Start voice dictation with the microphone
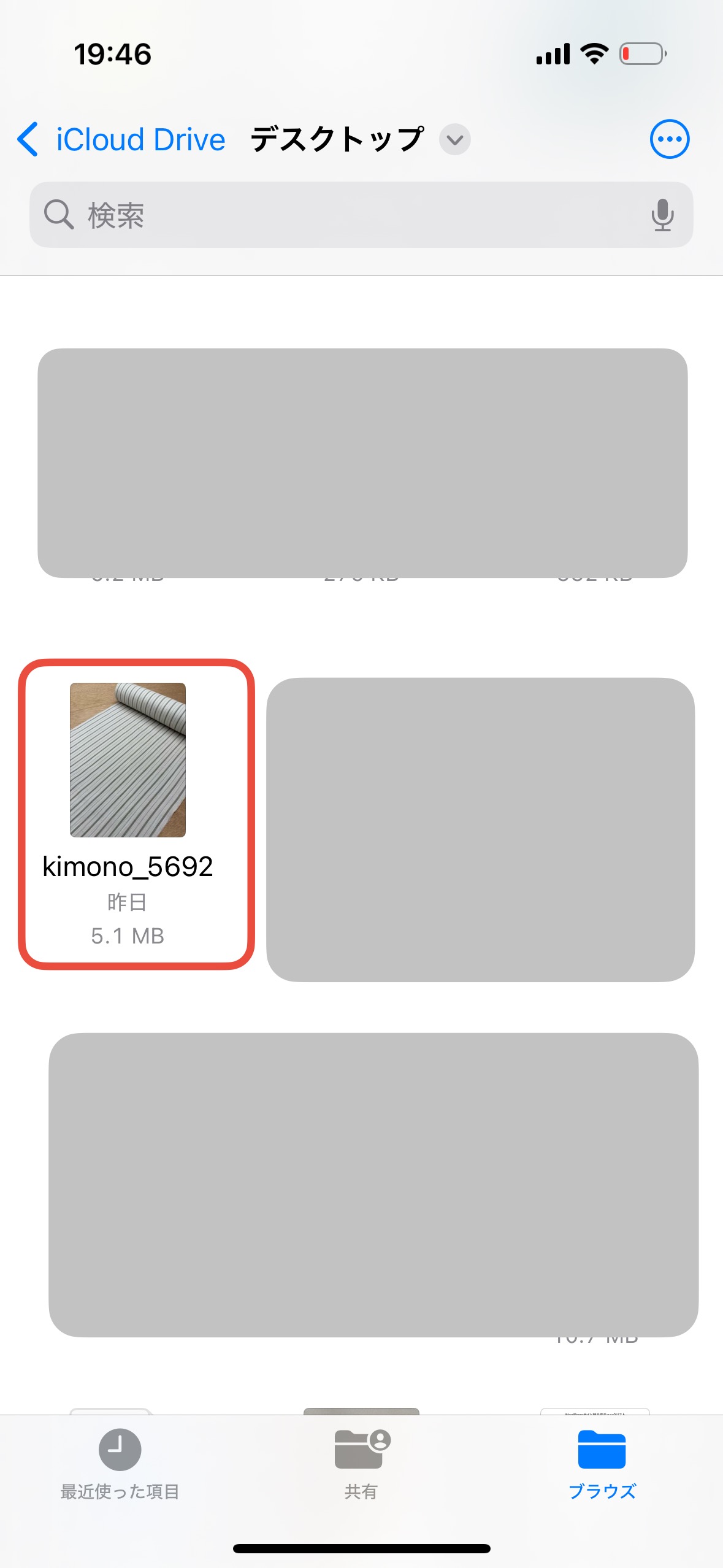 point(662,215)
